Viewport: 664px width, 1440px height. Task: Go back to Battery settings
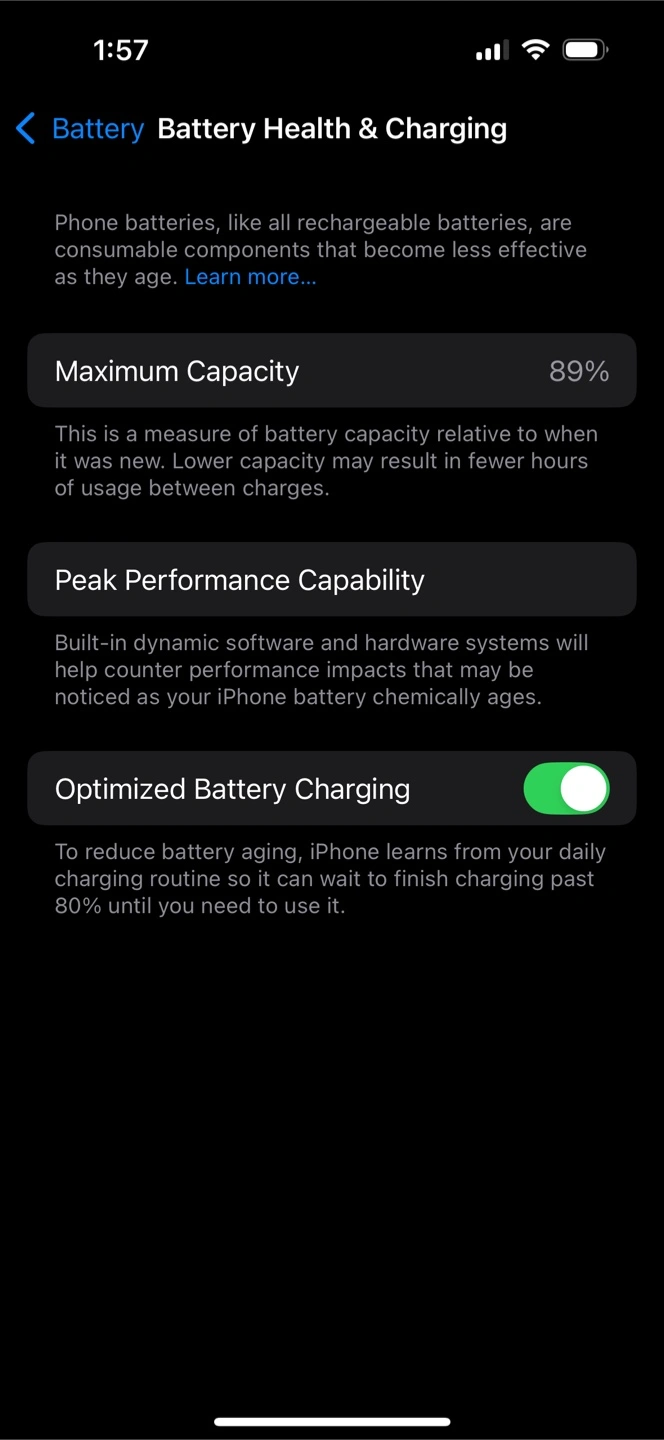click(x=80, y=129)
